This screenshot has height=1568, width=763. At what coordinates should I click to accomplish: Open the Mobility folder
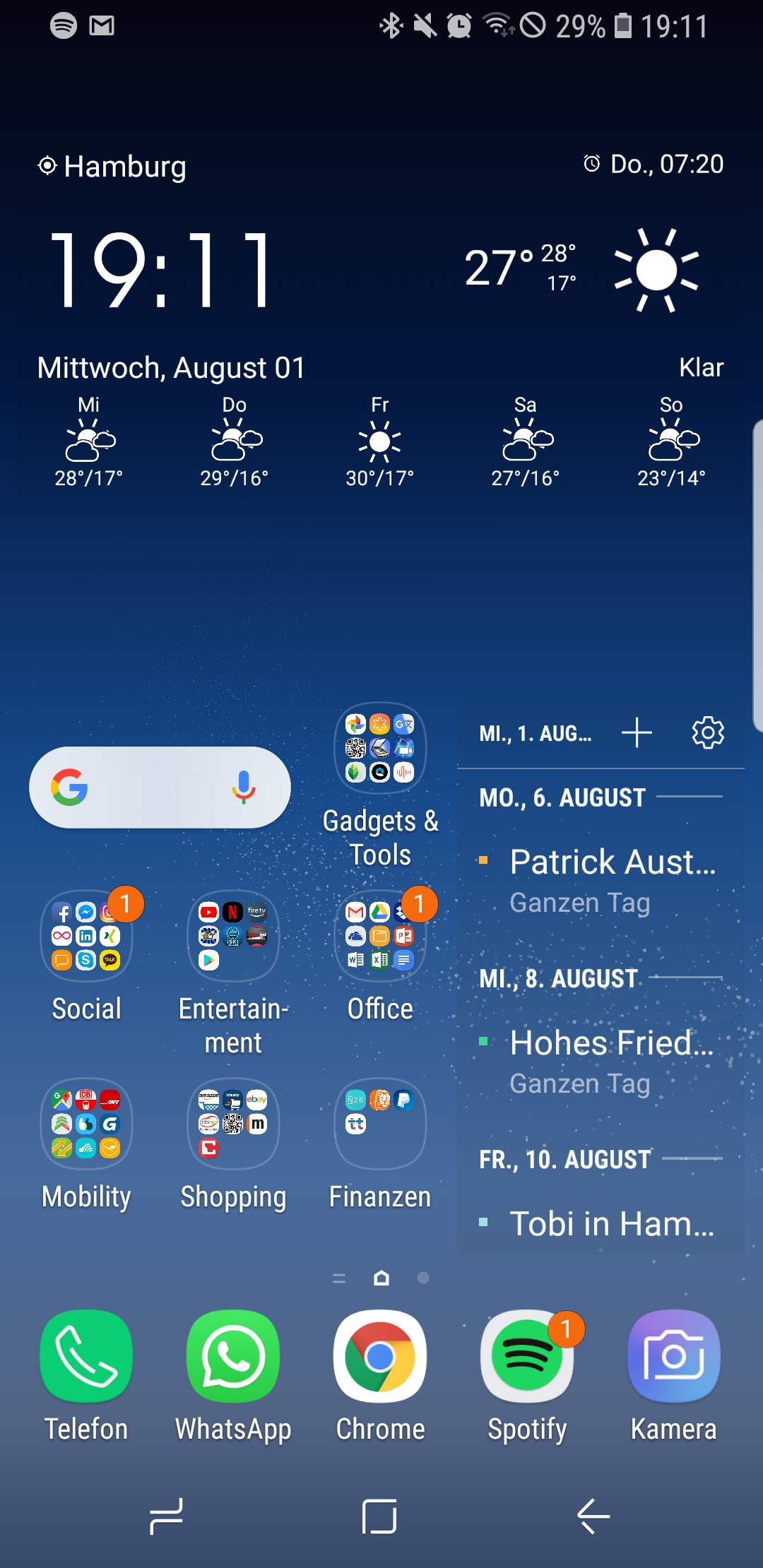coord(86,1124)
